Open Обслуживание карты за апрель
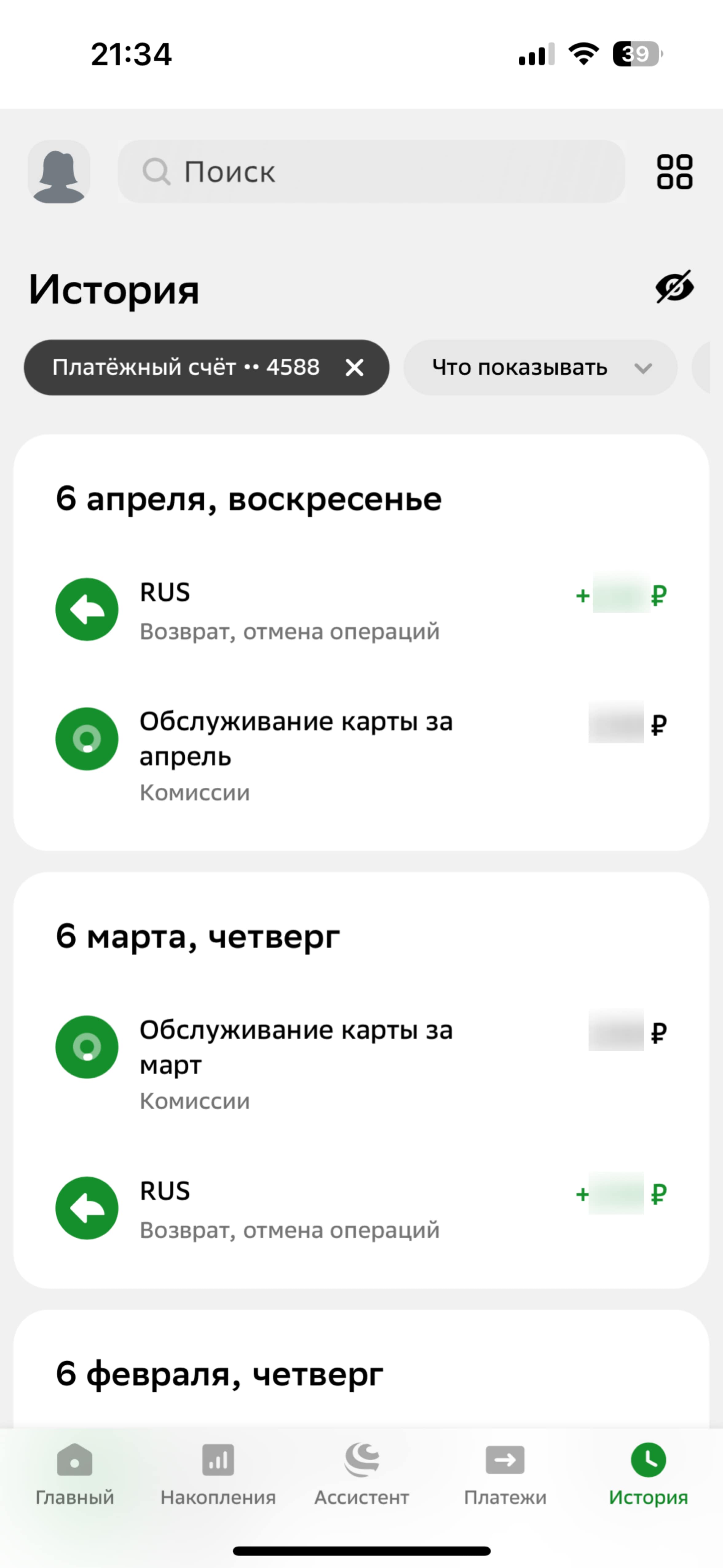This screenshot has width=723, height=1568. tap(361, 756)
